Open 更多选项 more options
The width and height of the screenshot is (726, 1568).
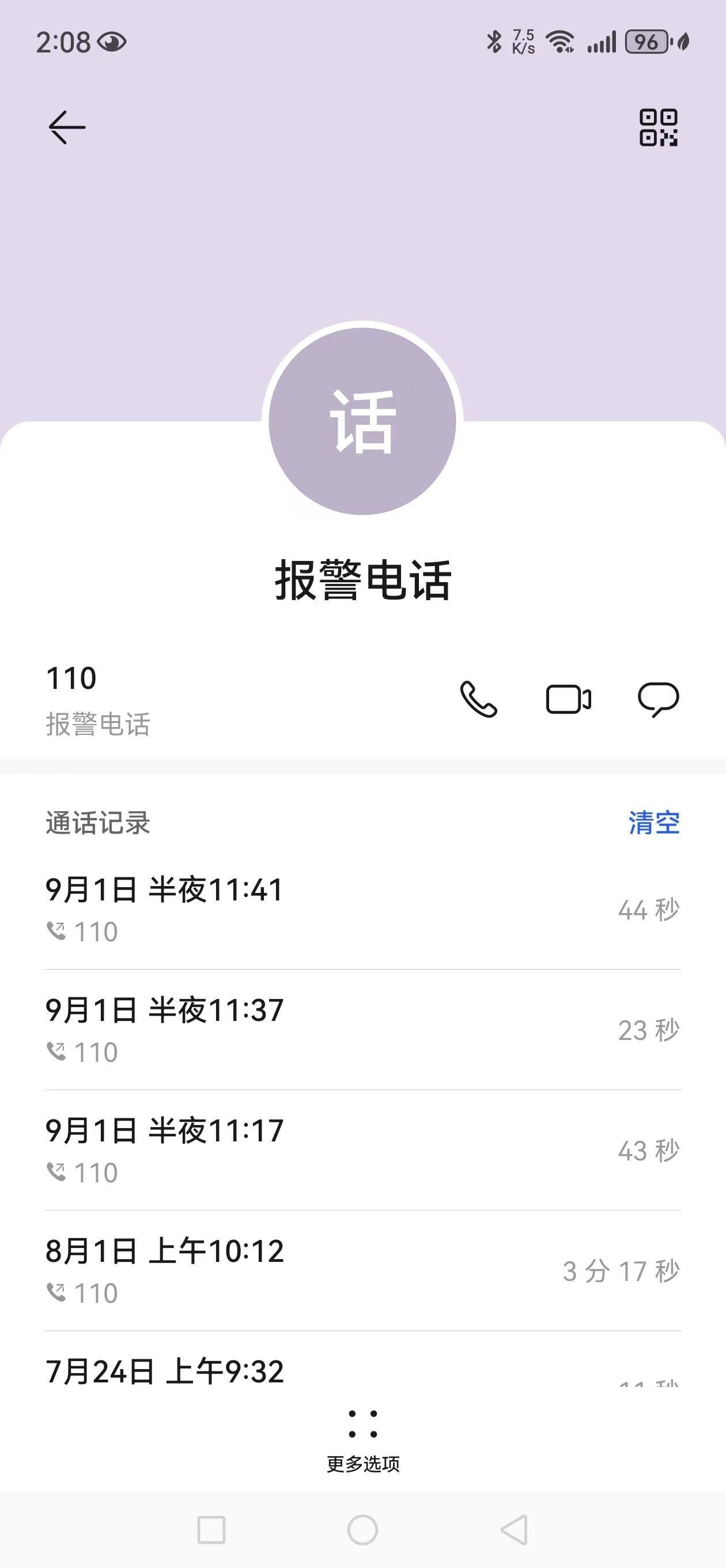[x=362, y=1440]
